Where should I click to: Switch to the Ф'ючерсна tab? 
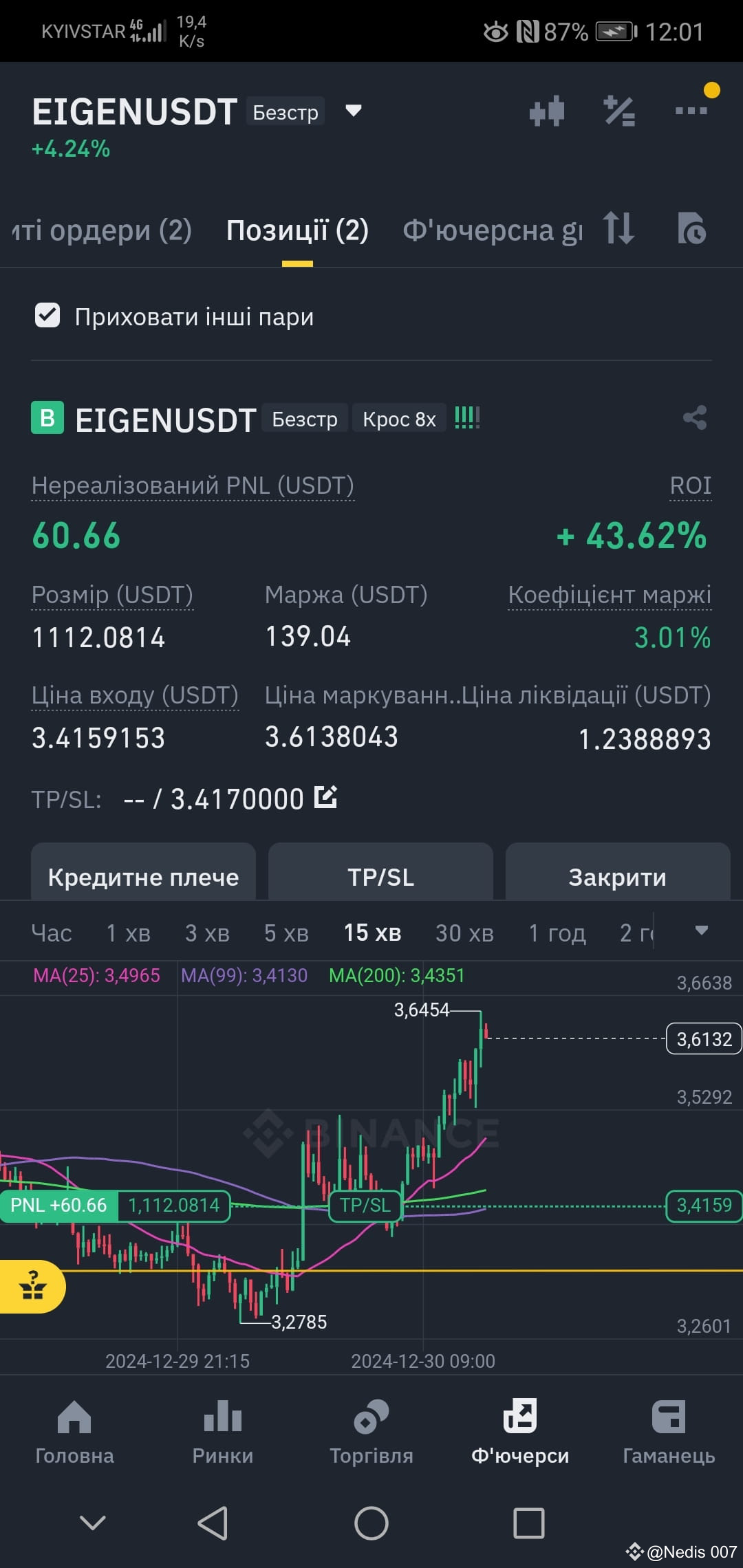coord(493,230)
